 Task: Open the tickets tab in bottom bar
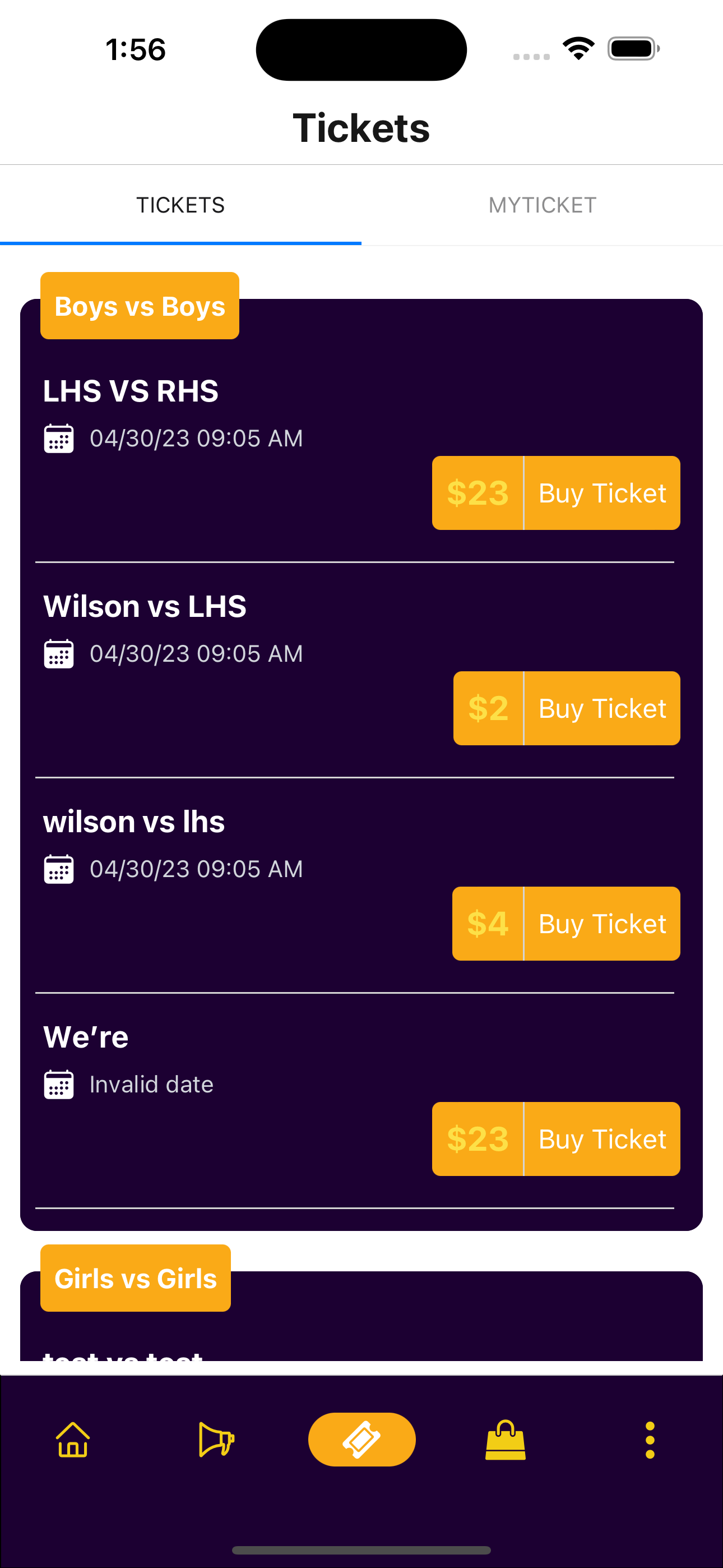tap(361, 1440)
